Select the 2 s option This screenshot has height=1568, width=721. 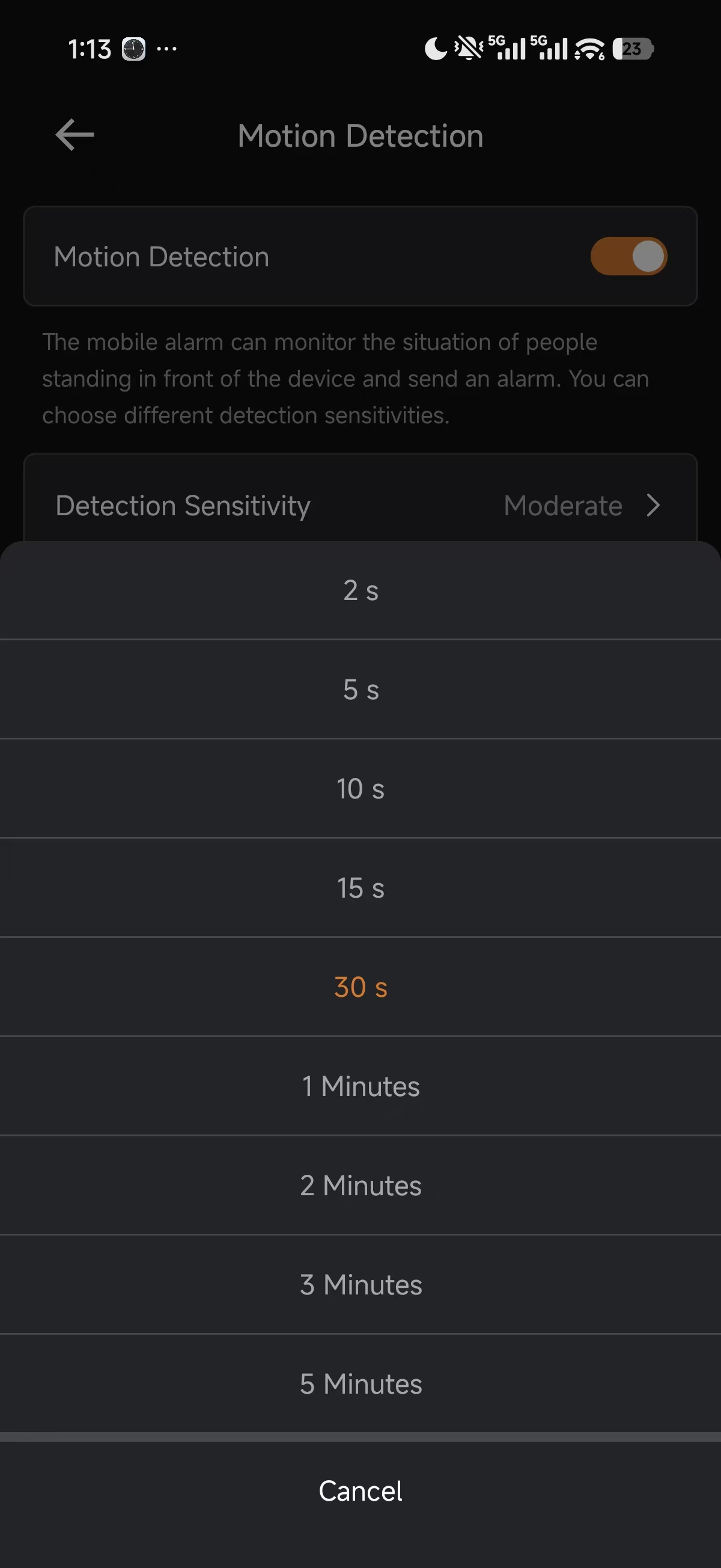click(360, 590)
